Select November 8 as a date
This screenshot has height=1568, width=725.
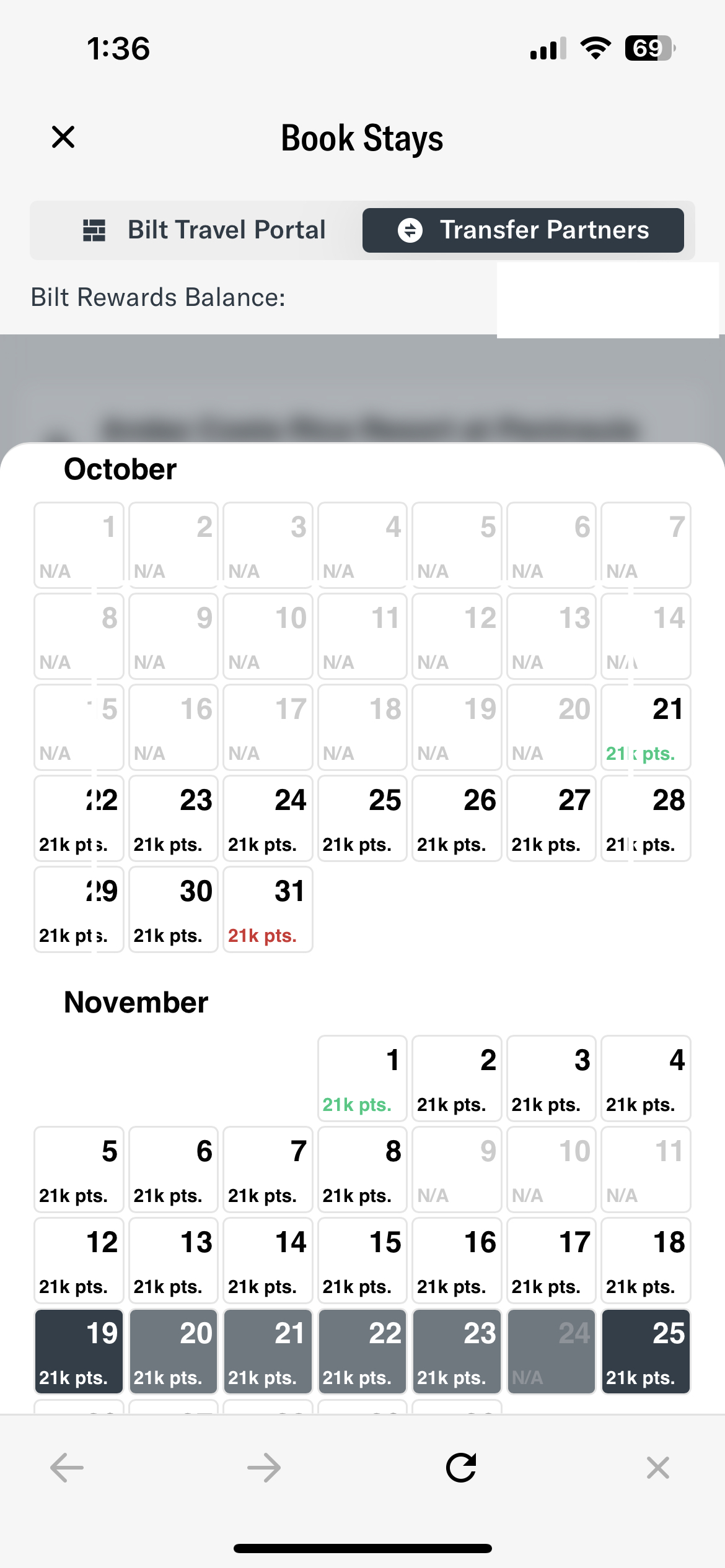[362, 1170]
